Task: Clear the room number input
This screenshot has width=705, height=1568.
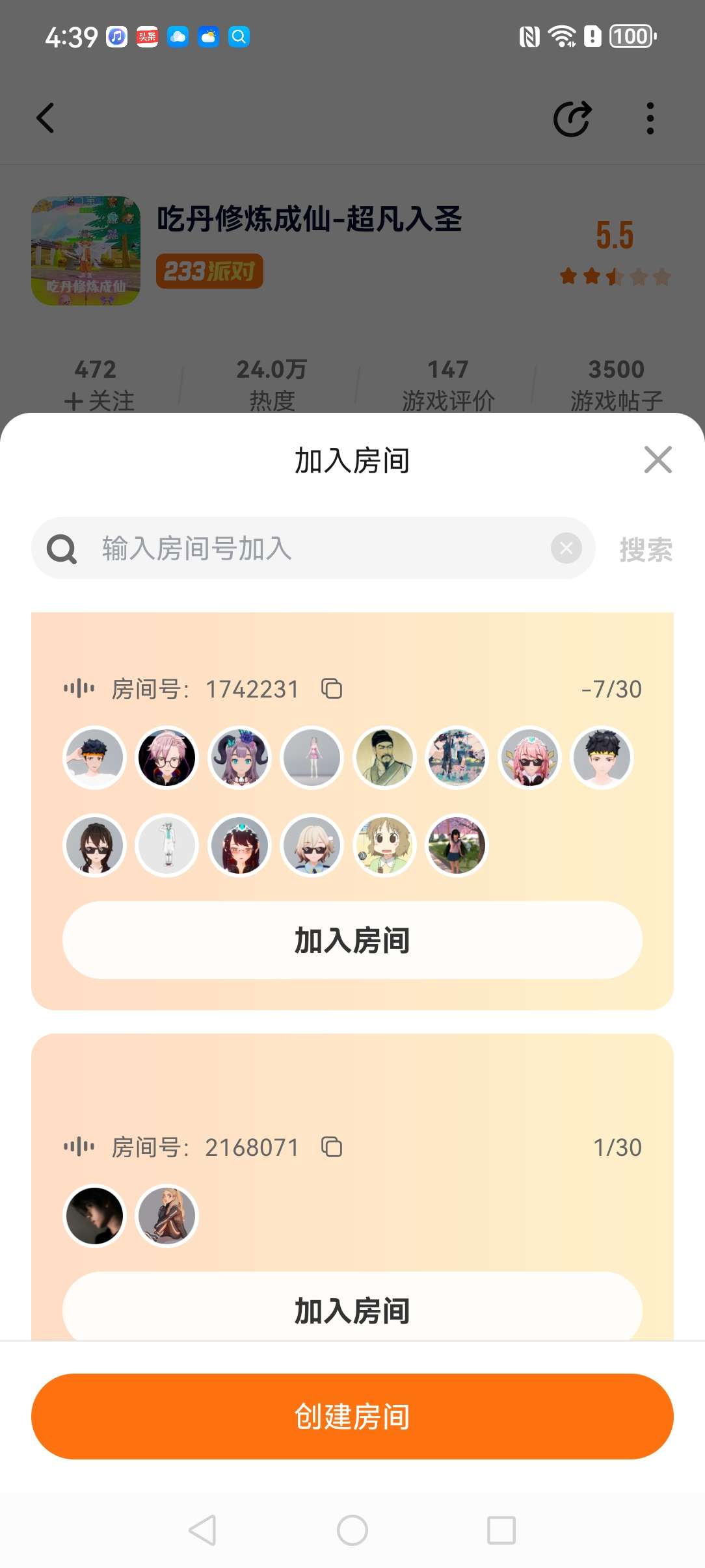Action: pyautogui.click(x=566, y=548)
